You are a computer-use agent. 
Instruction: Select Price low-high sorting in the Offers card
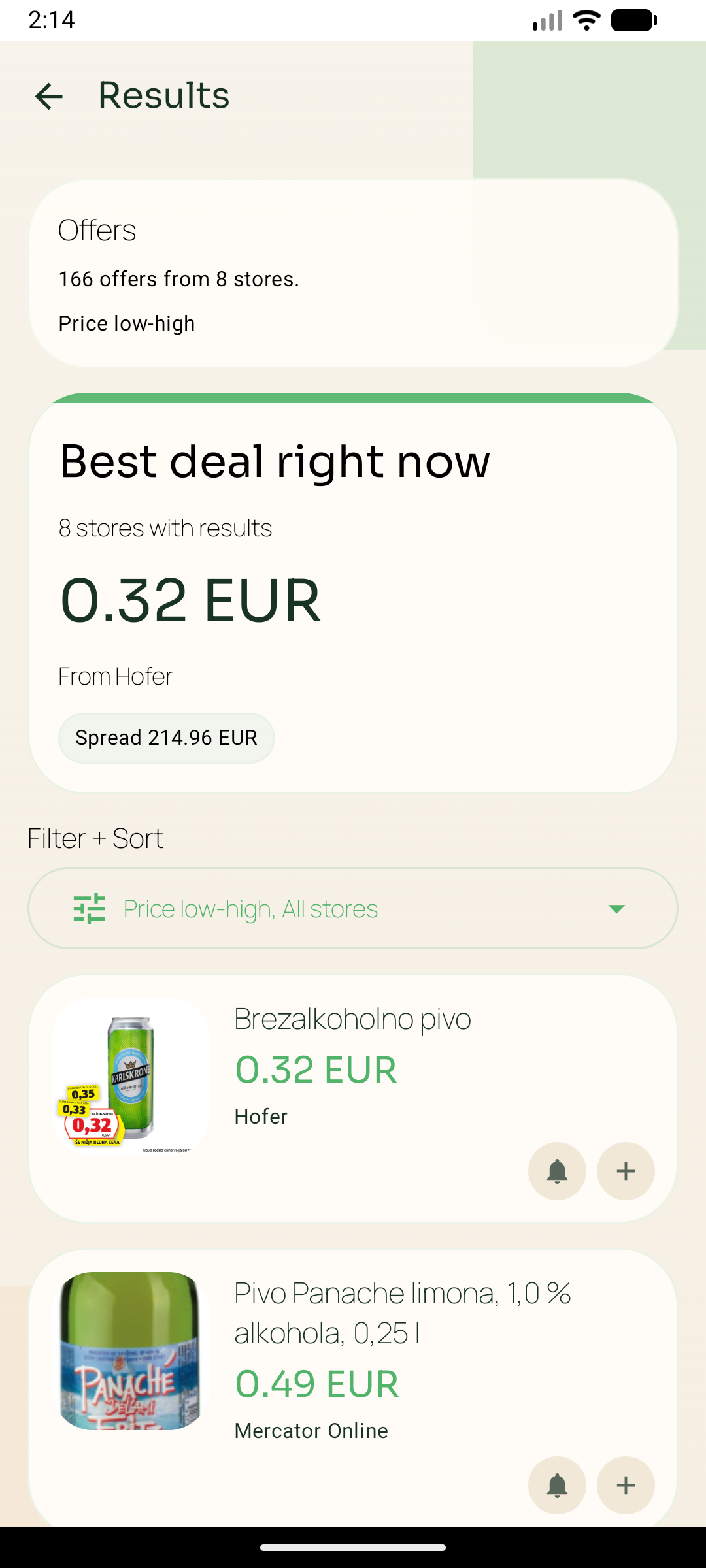[x=127, y=323]
